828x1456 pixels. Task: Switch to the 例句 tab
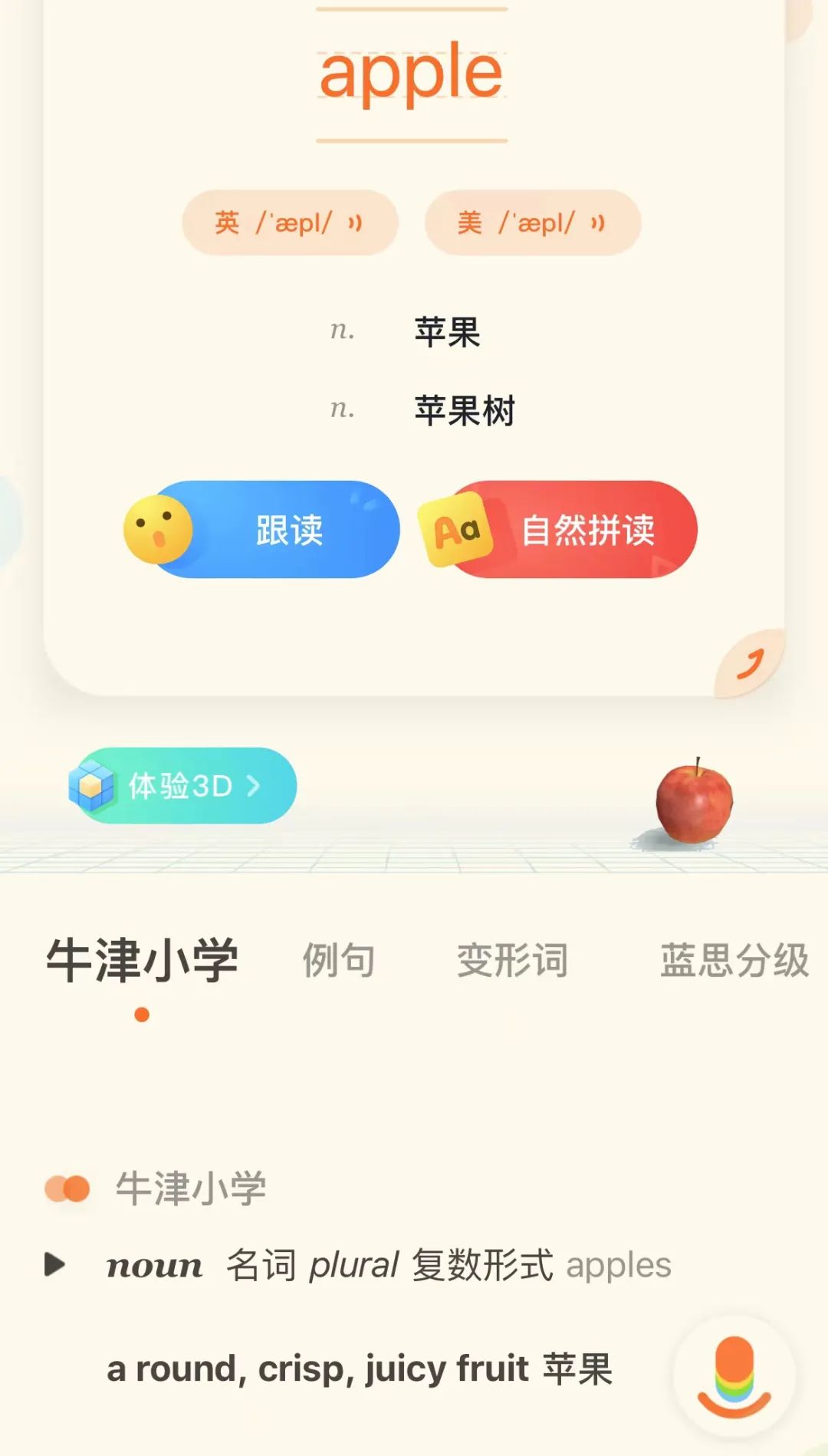tap(338, 960)
